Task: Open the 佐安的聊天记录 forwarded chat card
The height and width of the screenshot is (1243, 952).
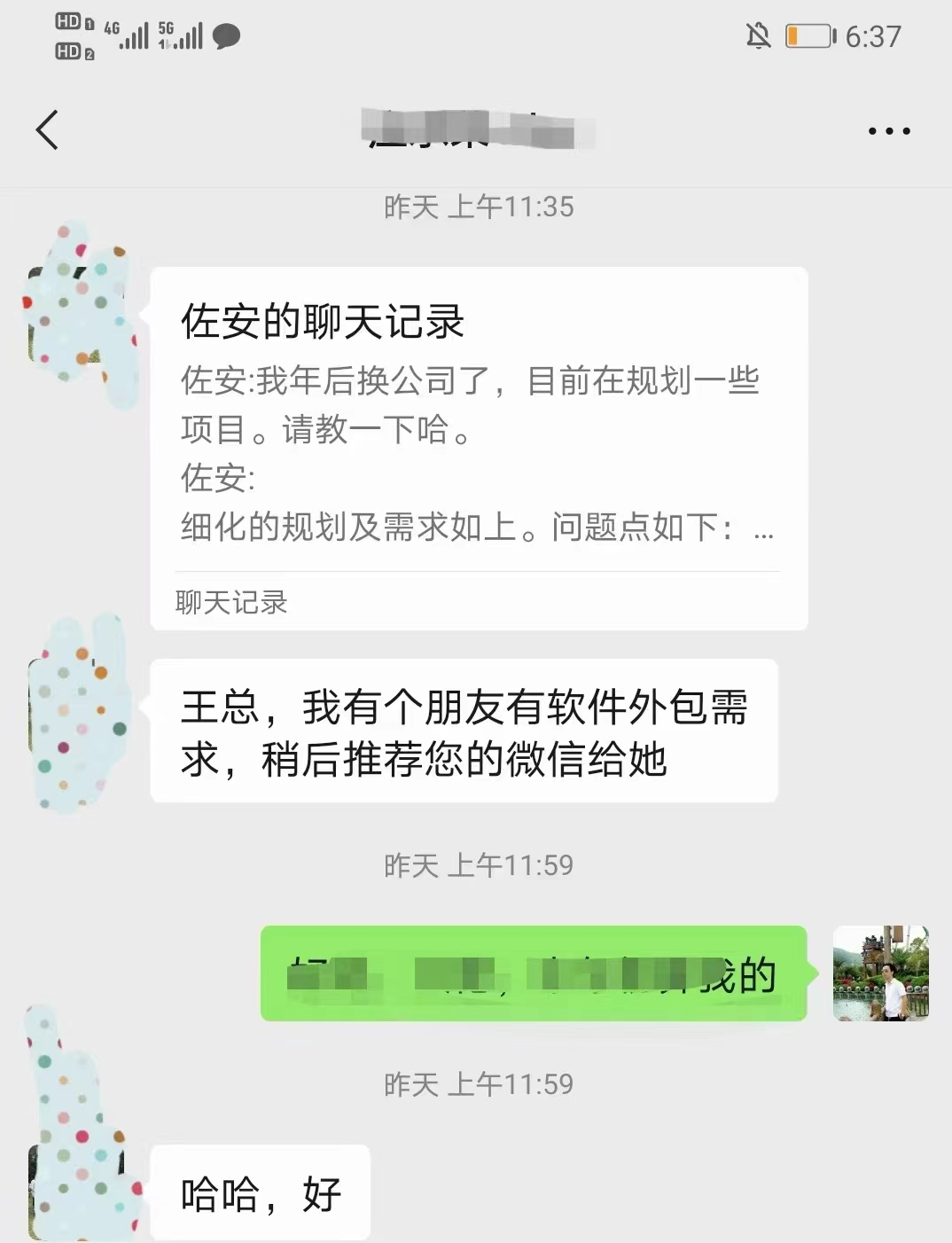Action: [x=479, y=448]
